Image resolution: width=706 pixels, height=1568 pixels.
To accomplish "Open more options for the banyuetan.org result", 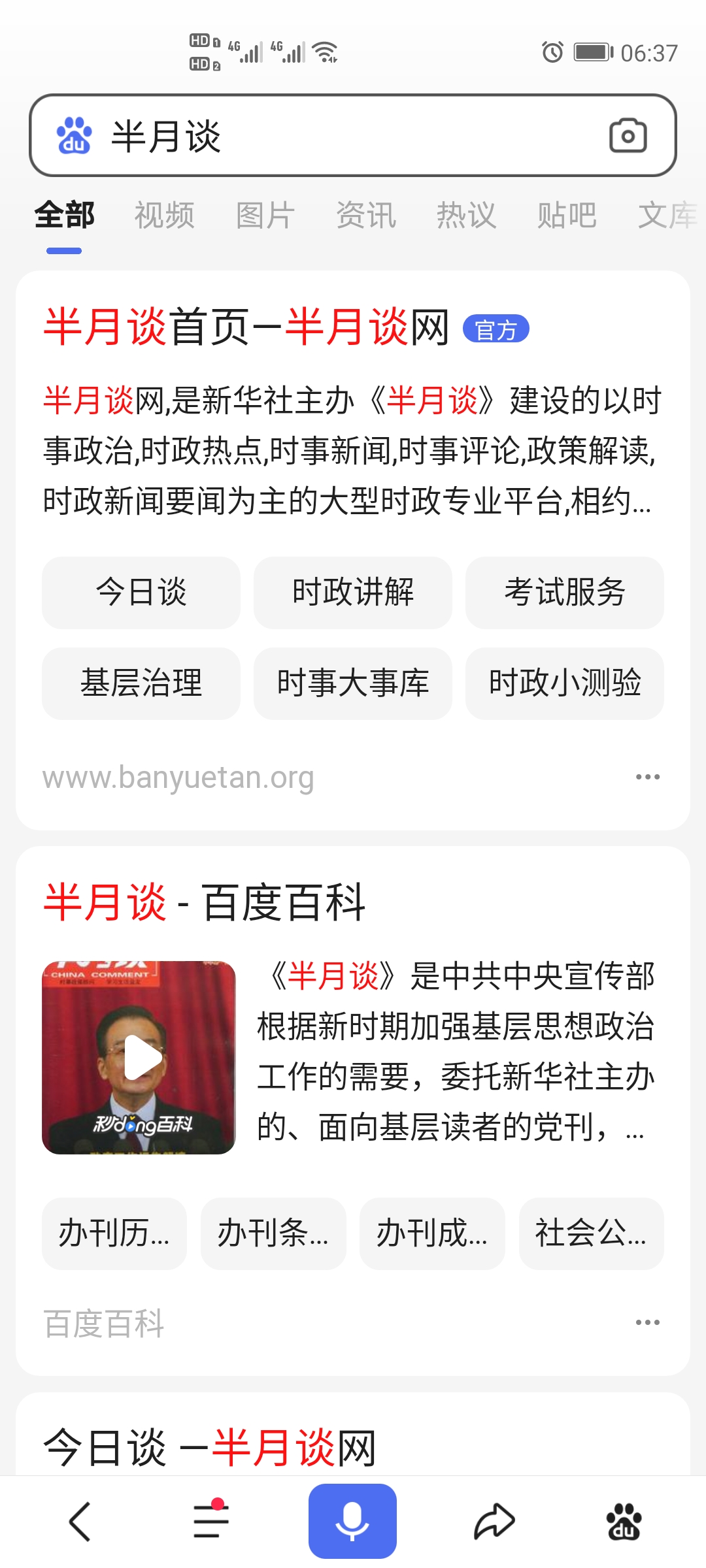I will (647, 777).
